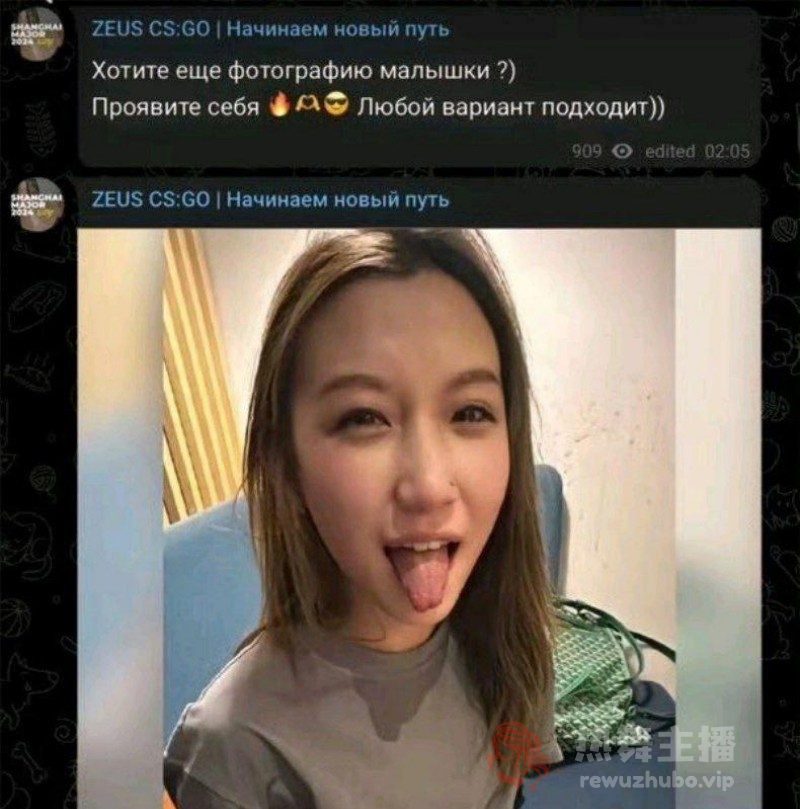The image size is (800, 809).
Task: Open sender name above the text message
Action: (270, 29)
